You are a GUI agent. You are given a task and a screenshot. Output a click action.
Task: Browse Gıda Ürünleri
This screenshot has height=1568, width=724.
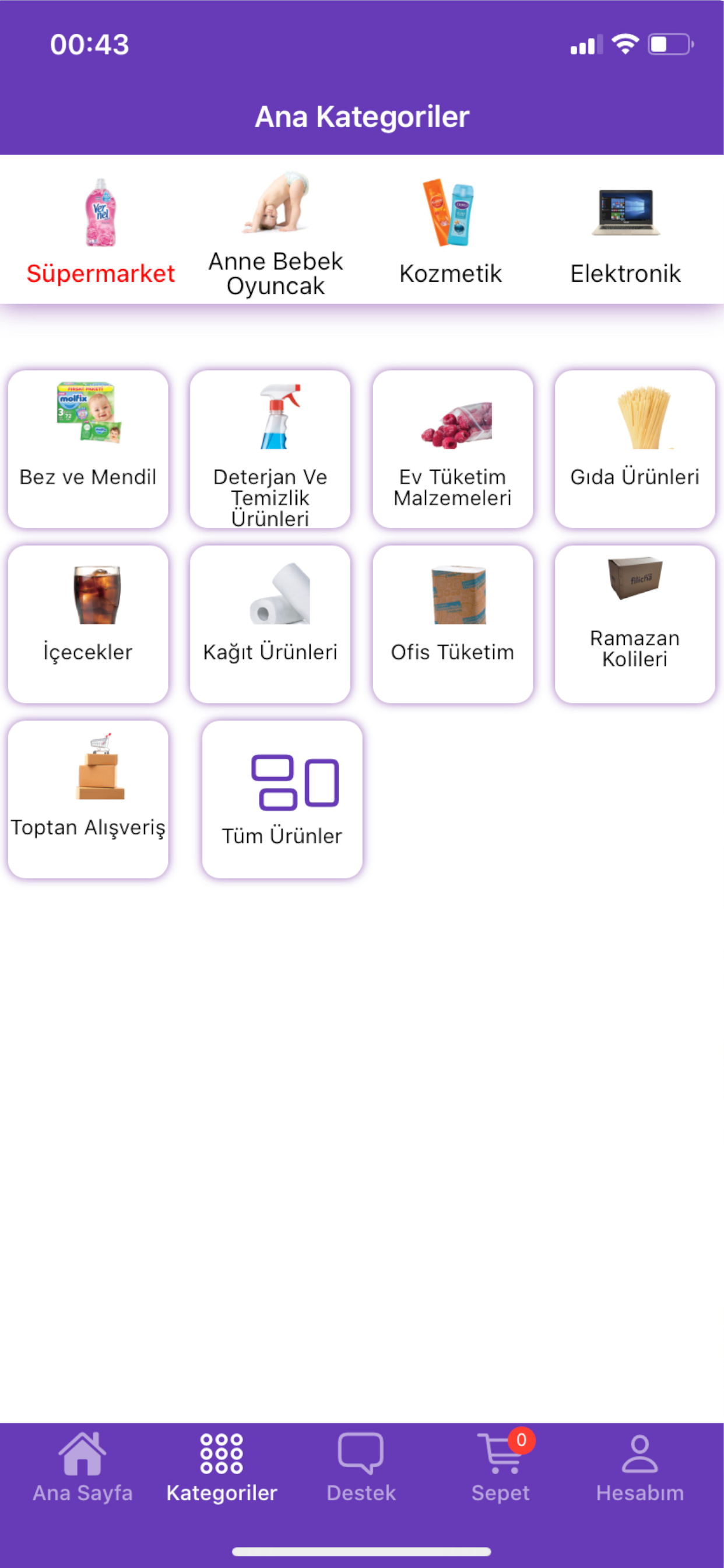635,449
